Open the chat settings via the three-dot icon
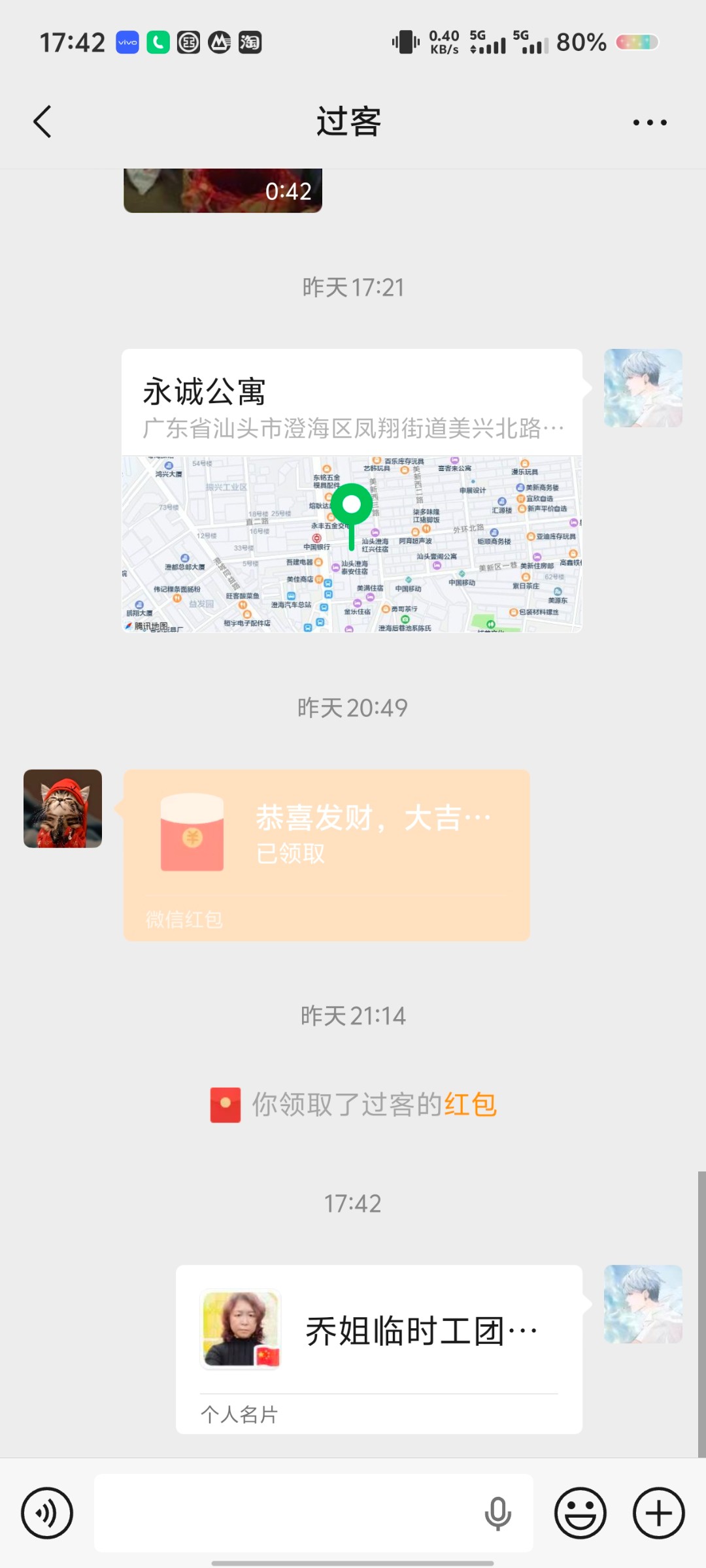Image resolution: width=706 pixels, height=1568 pixels. pos(650,122)
